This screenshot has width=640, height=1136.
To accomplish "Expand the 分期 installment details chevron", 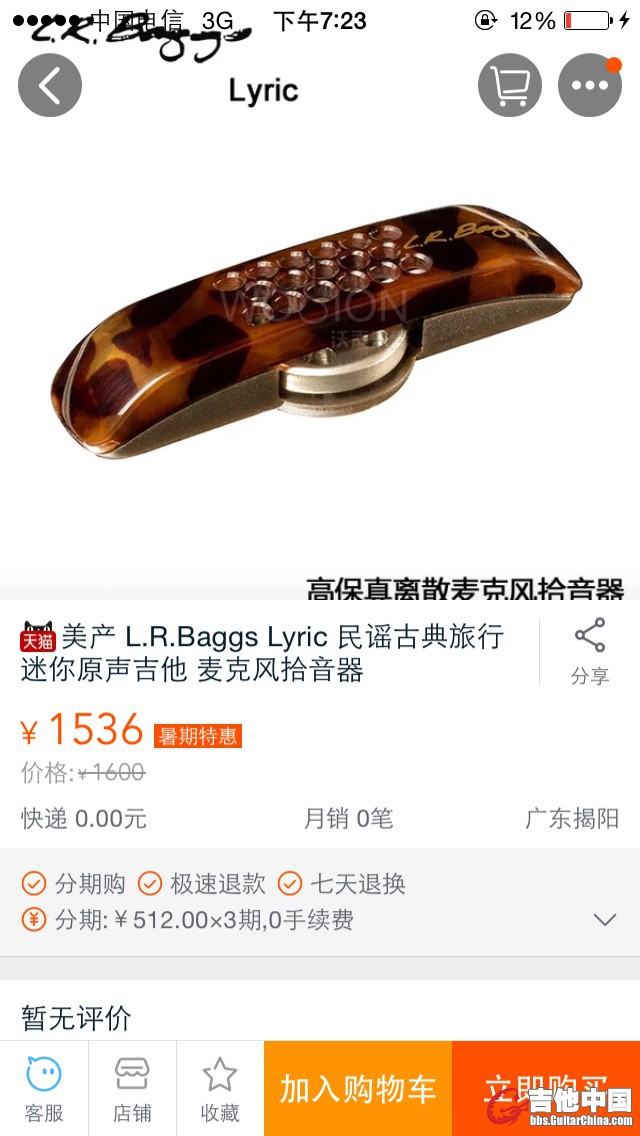I will (x=604, y=920).
